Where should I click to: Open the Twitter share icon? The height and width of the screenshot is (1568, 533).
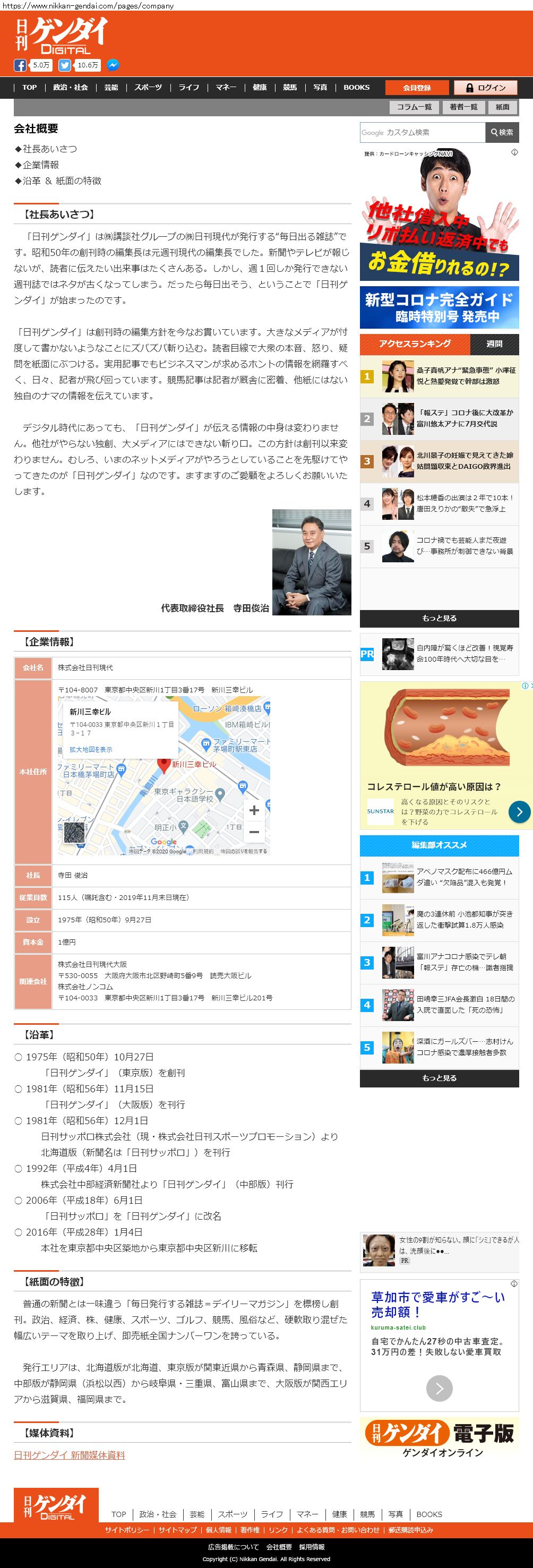(x=64, y=65)
